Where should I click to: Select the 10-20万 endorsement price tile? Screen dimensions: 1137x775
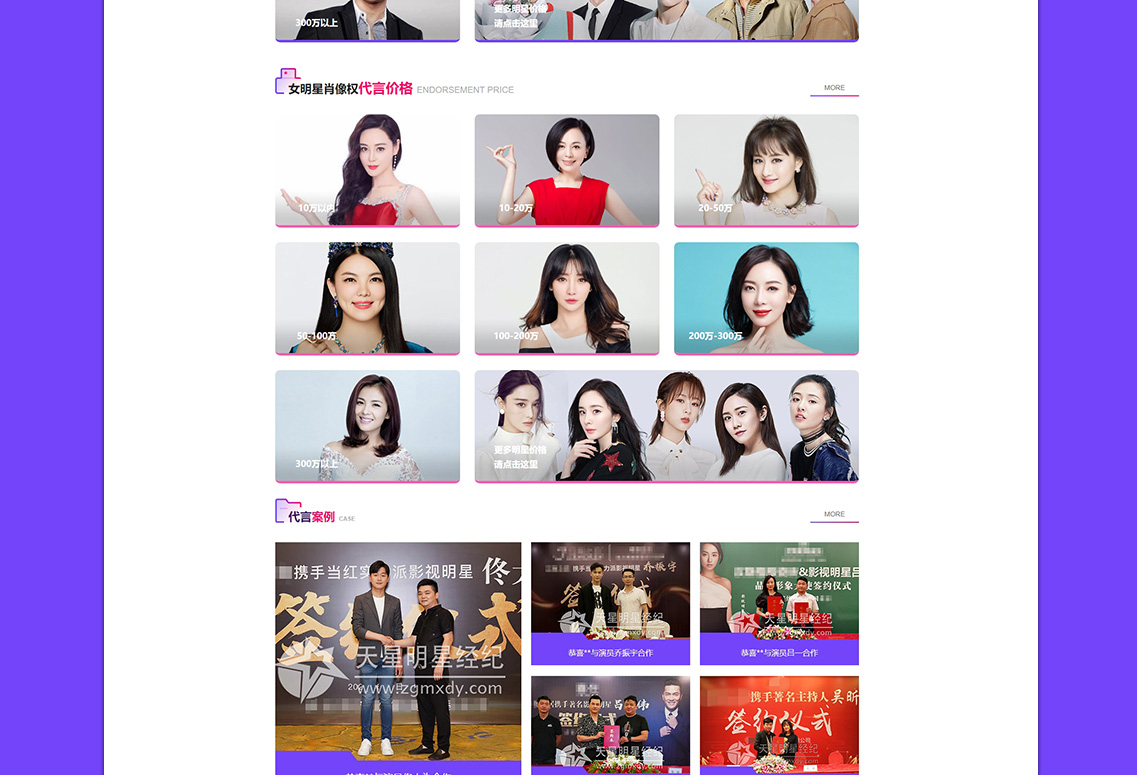tap(566, 170)
